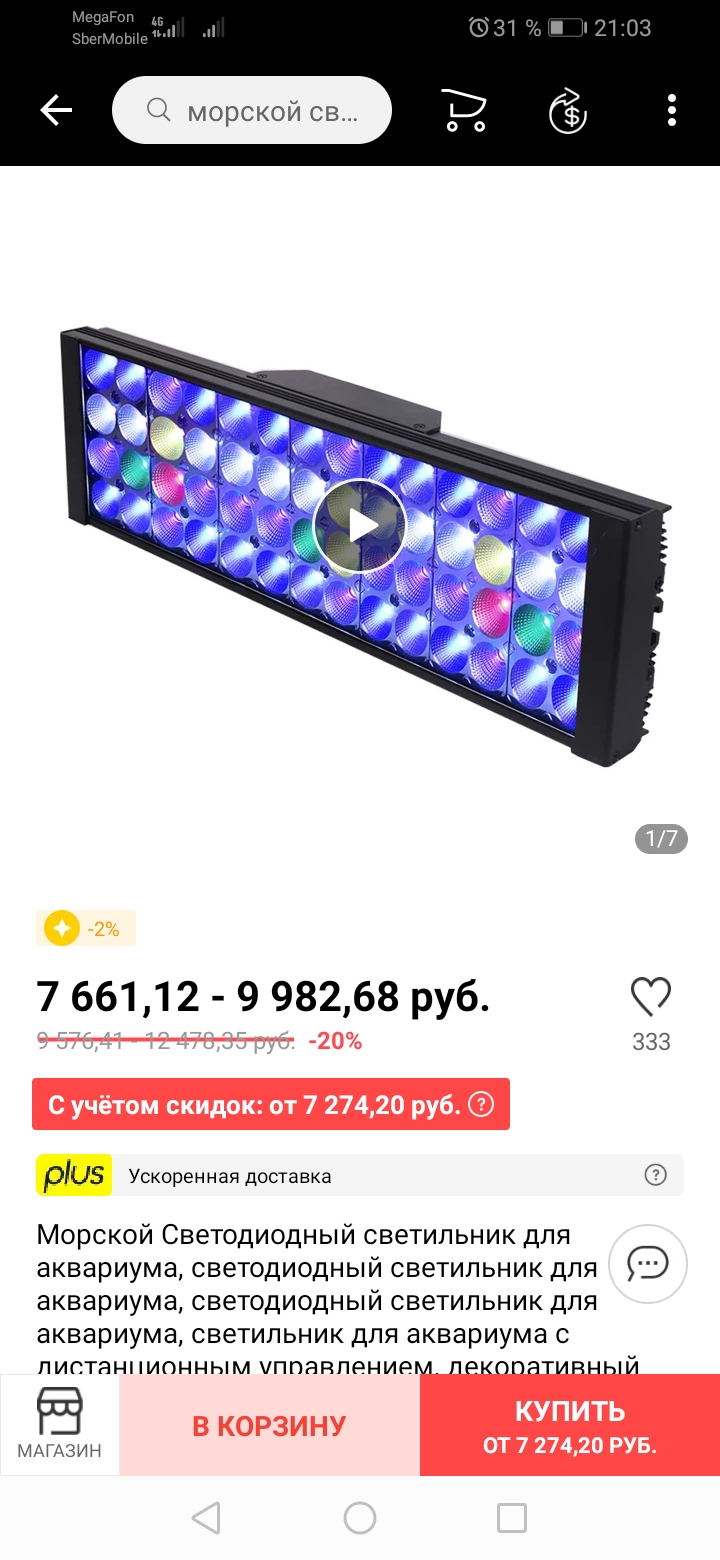Open the -2% coin discount badge
The height and width of the screenshot is (1560, 720).
(86, 929)
